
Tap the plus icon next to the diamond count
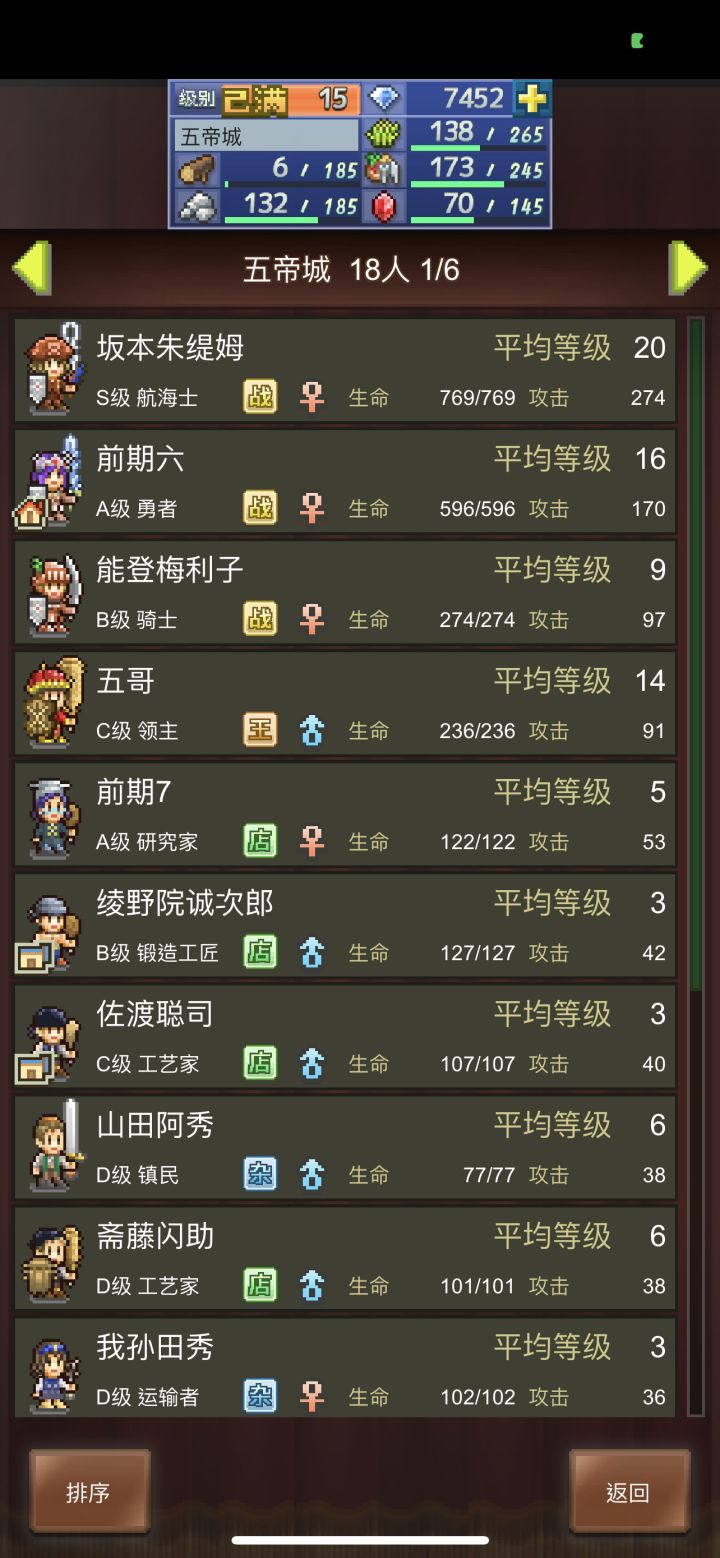click(535, 98)
